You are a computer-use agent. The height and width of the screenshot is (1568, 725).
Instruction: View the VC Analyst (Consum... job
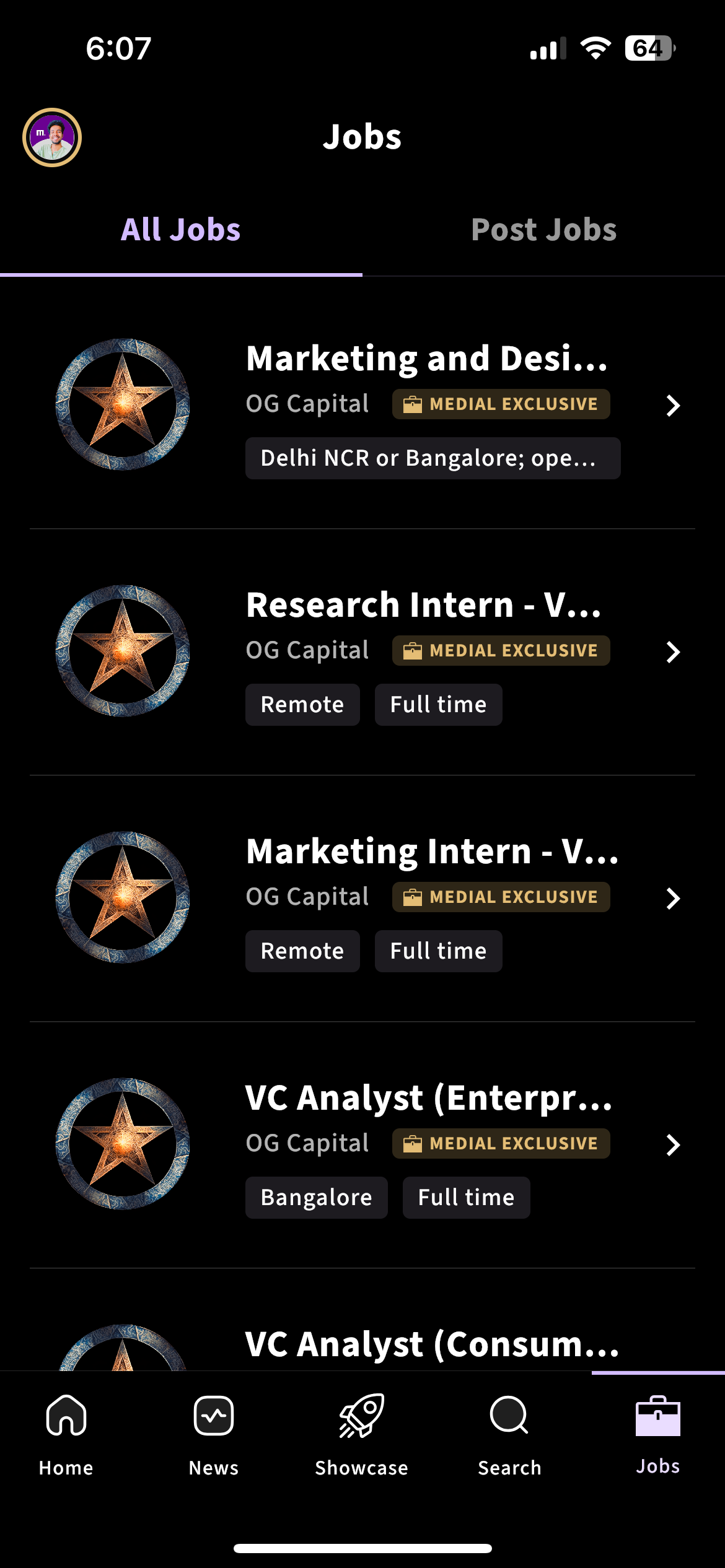pos(432,1345)
